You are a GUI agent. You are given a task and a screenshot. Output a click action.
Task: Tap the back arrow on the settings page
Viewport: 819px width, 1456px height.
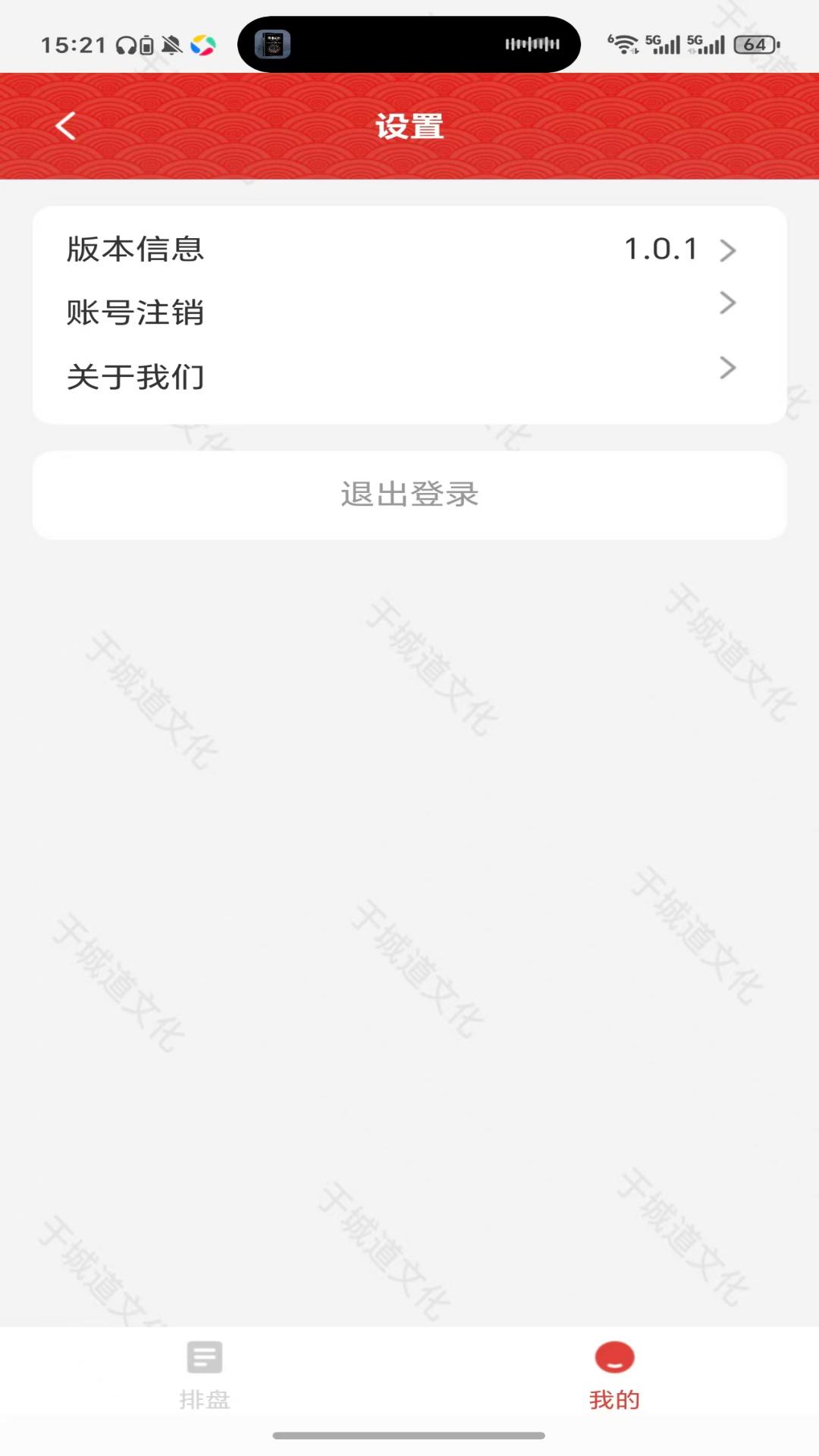[65, 125]
